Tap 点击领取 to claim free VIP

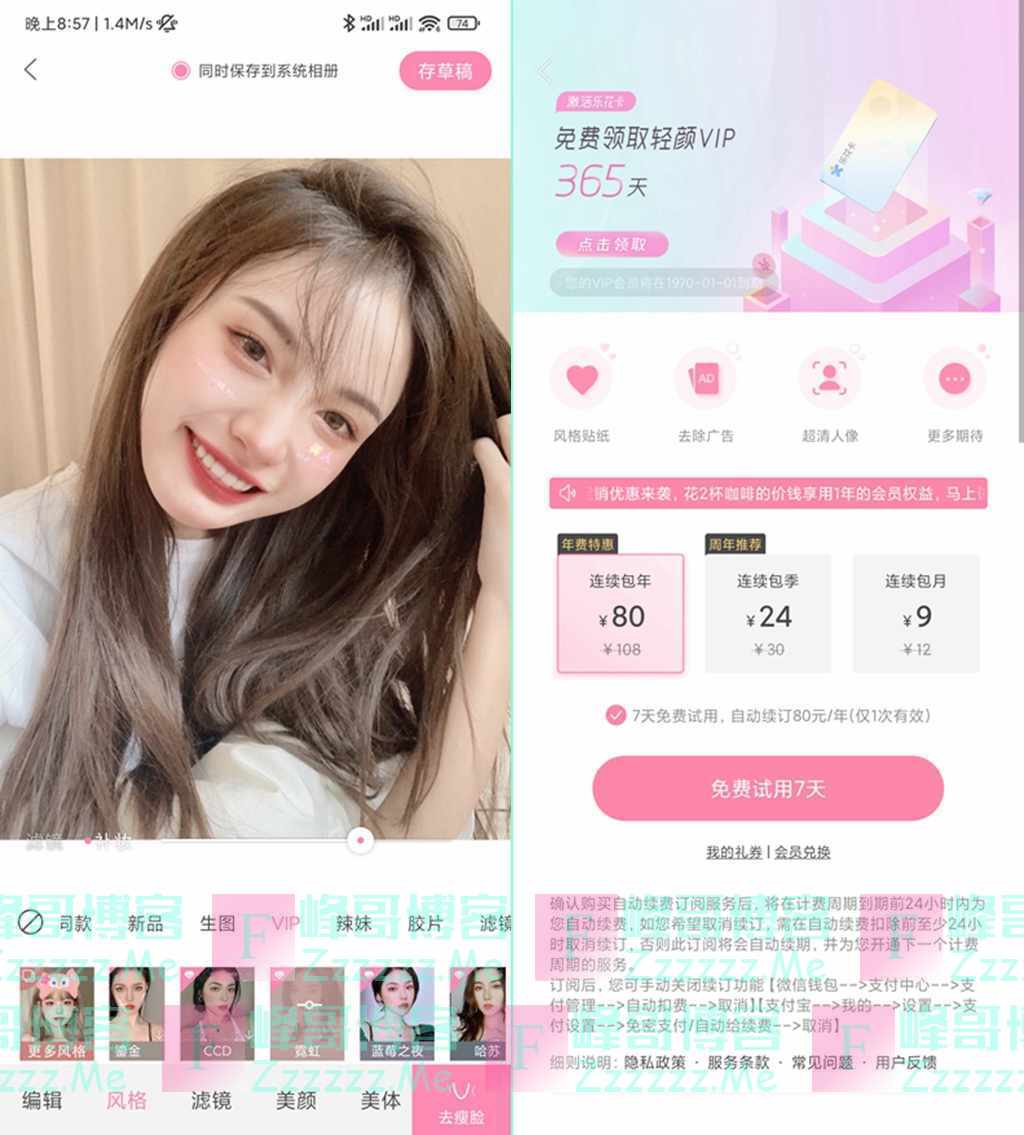coord(612,244)
